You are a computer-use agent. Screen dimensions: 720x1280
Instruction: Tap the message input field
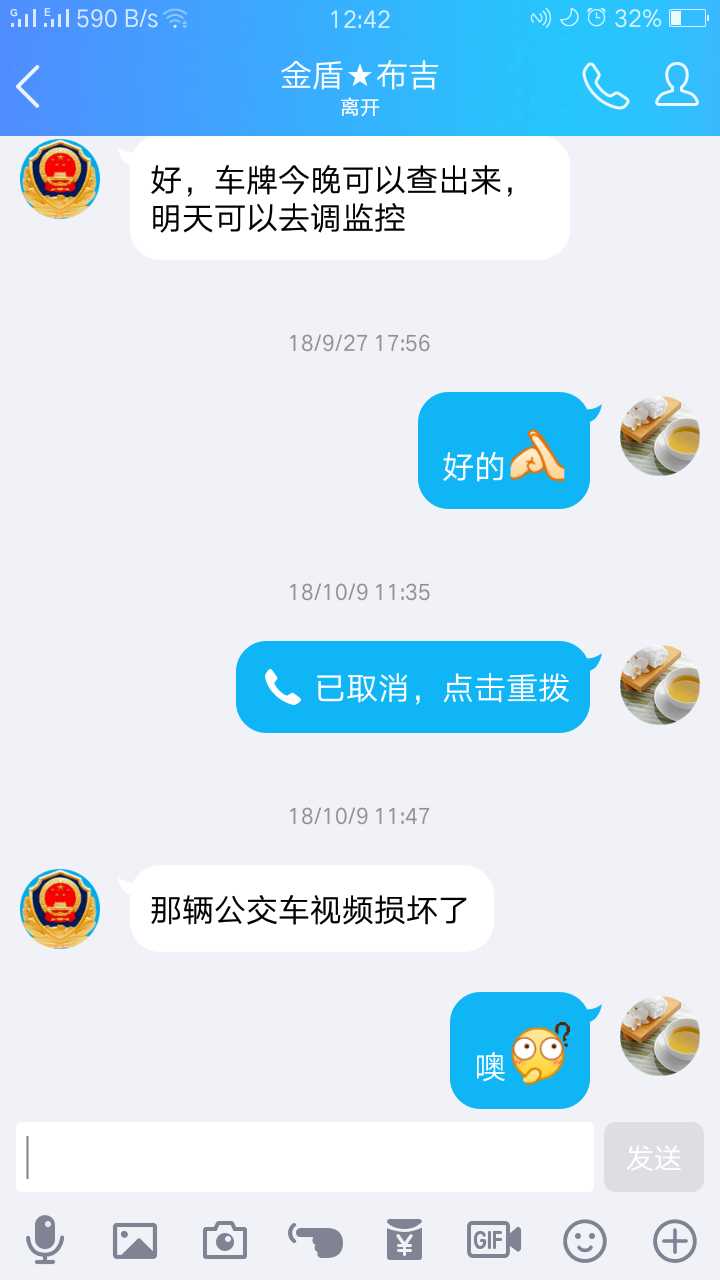[304, 1157]
